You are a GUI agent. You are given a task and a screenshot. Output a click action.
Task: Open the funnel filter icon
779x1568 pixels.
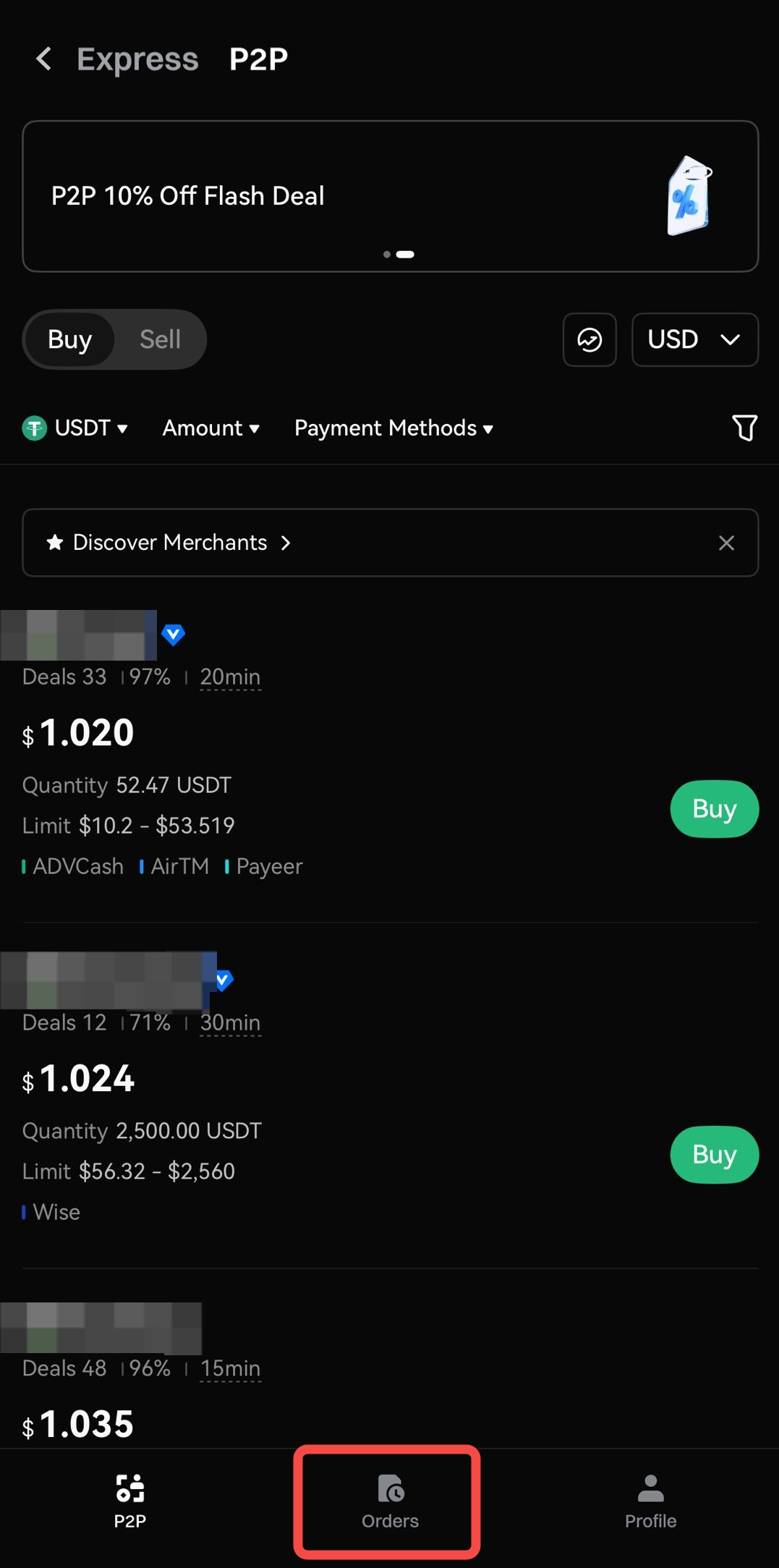[744, 428]
